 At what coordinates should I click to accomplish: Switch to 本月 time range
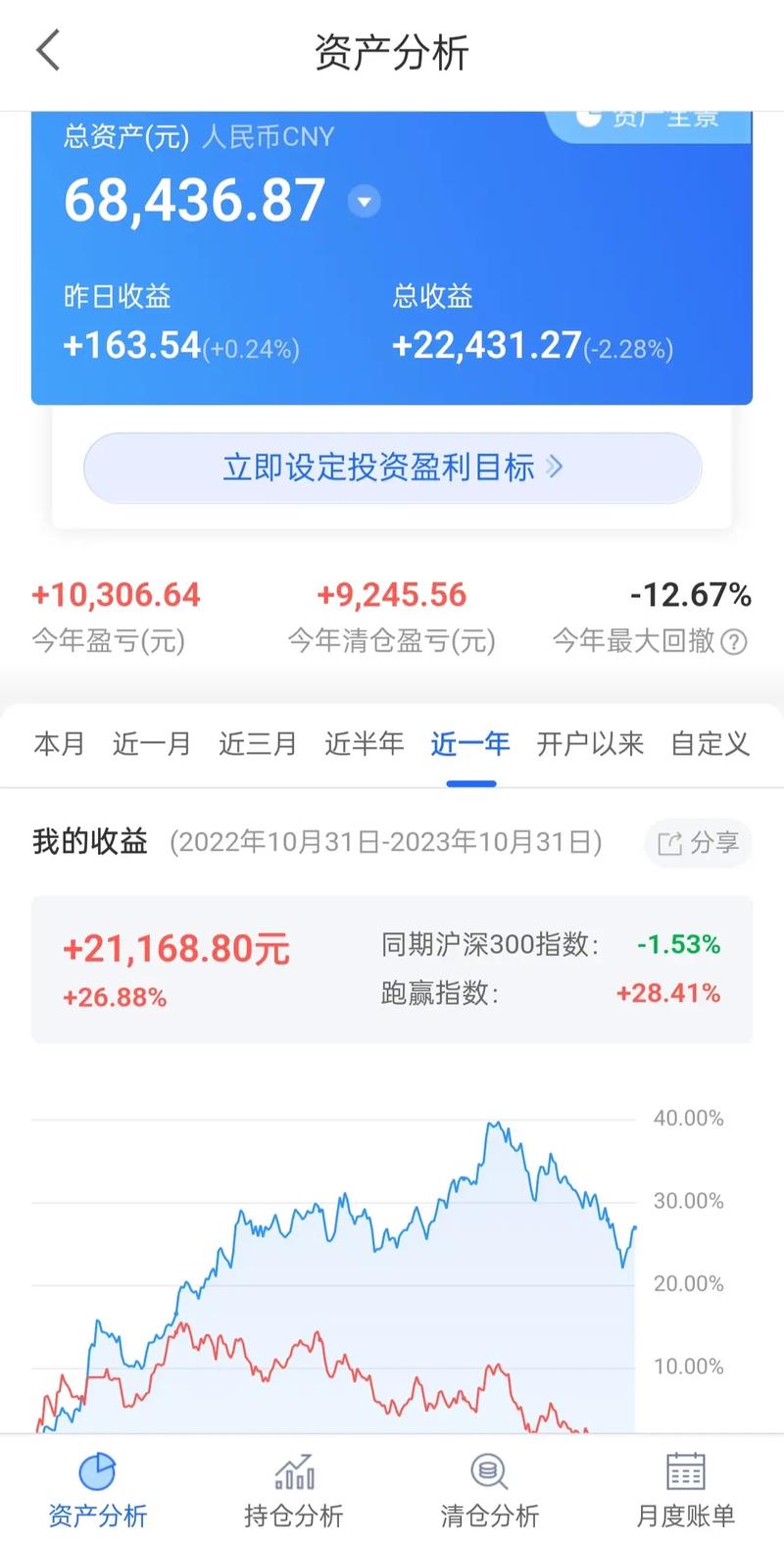click(x=59, y=744)
